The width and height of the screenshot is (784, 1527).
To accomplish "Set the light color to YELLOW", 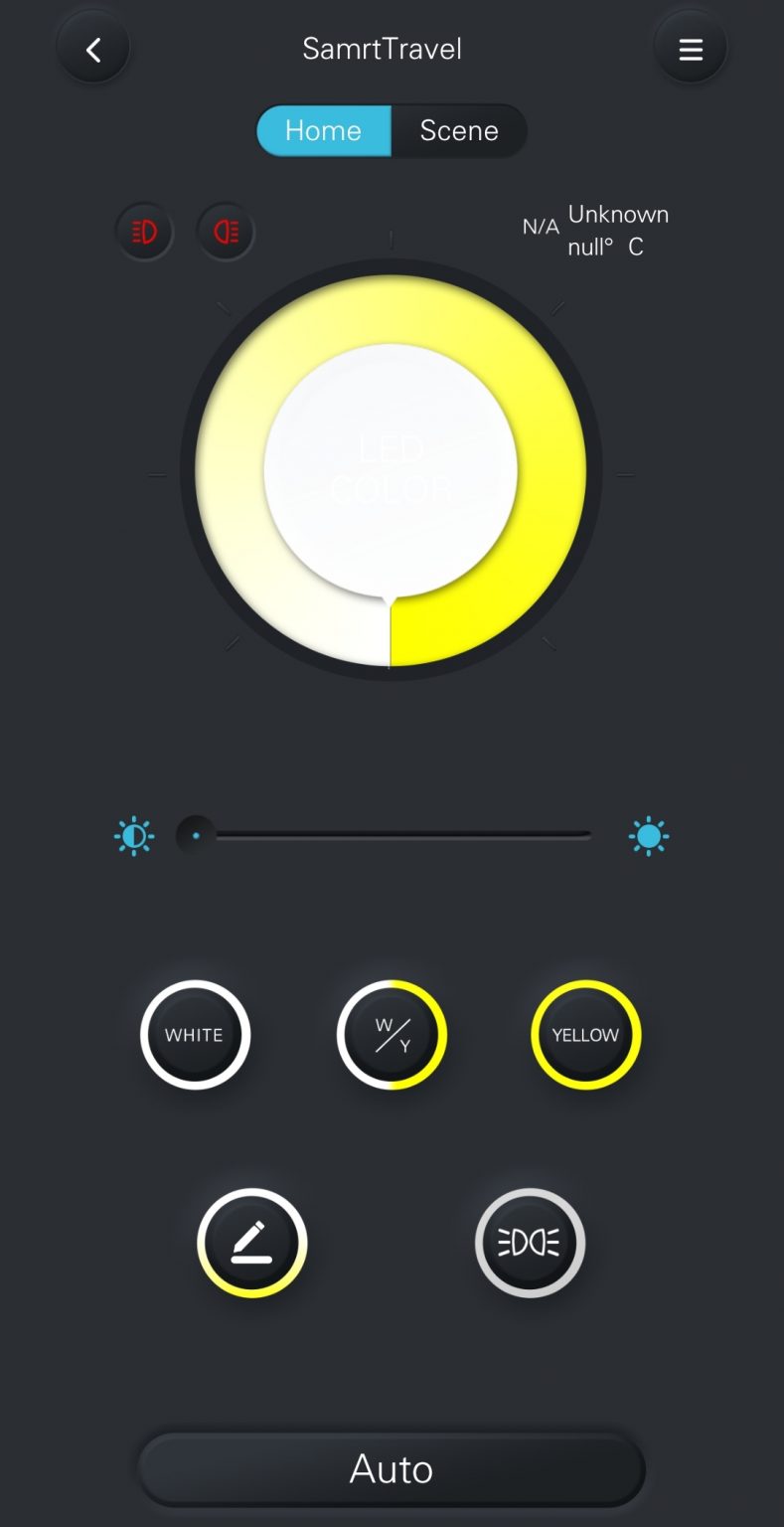I will [586, 1035].
